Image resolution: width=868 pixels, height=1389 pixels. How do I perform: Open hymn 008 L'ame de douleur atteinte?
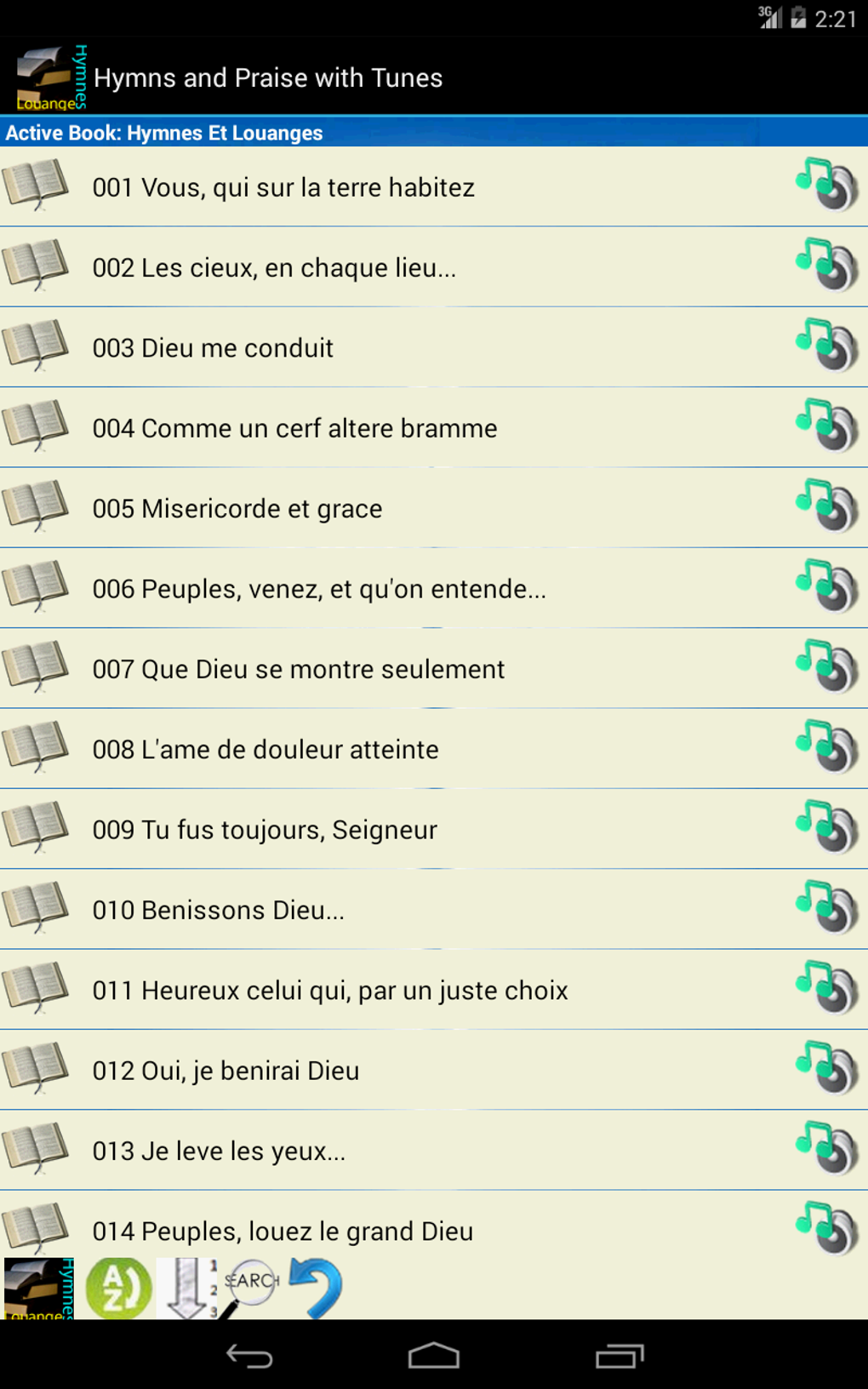[266, 750]
